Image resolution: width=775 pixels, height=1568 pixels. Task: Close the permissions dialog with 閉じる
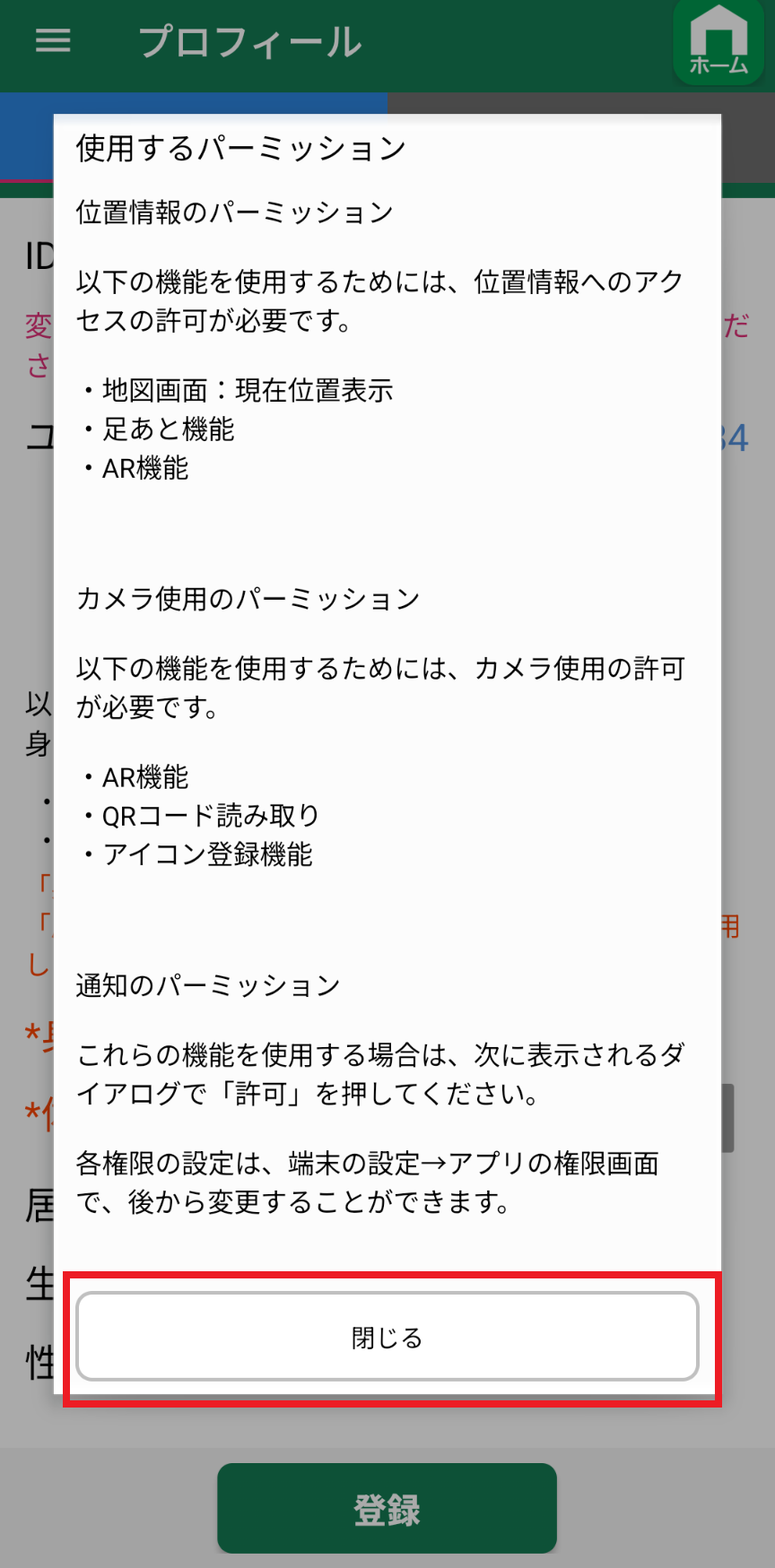coord(387,1337)
